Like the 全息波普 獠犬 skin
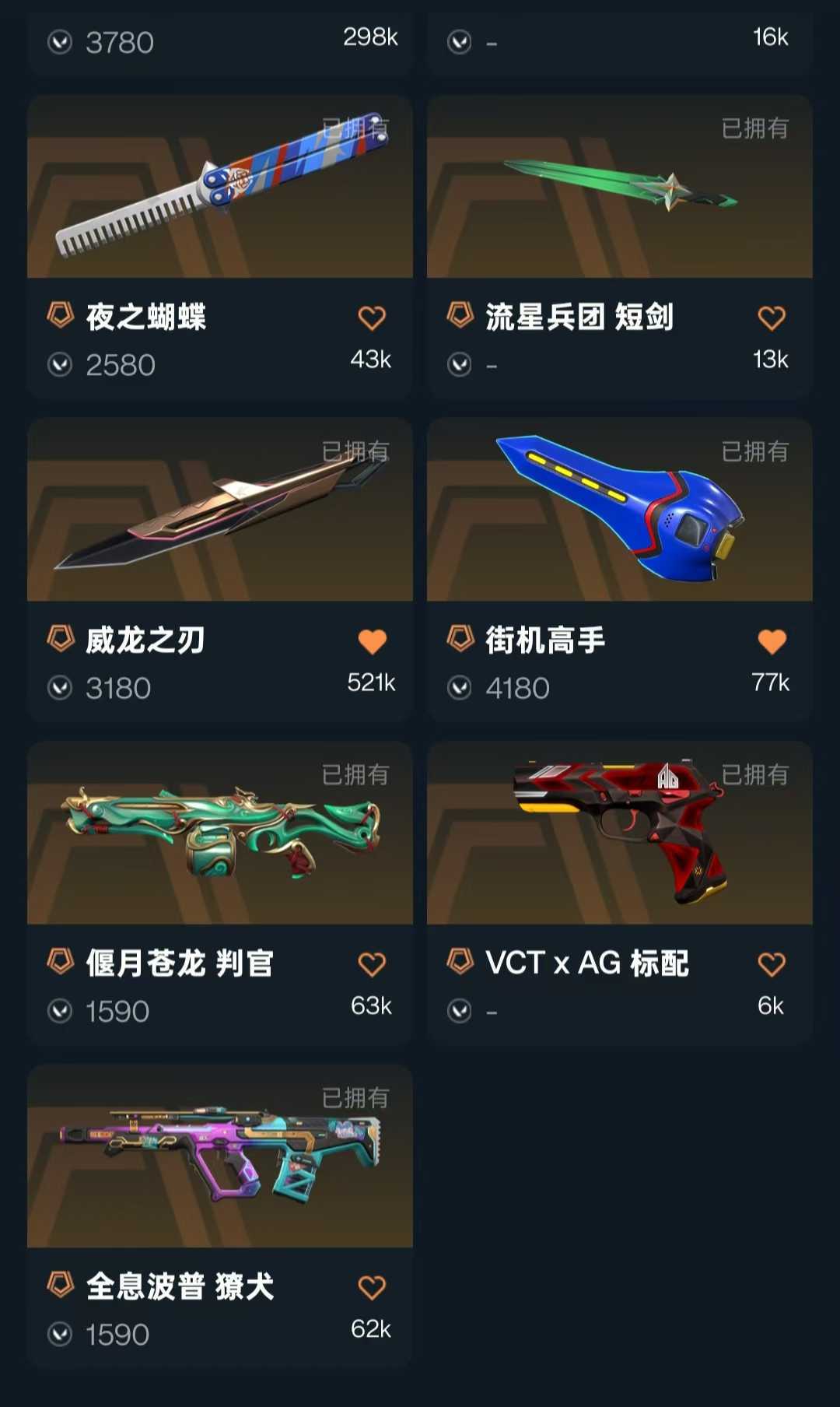Screen dimensions: 840x1407 (372, 1287)
